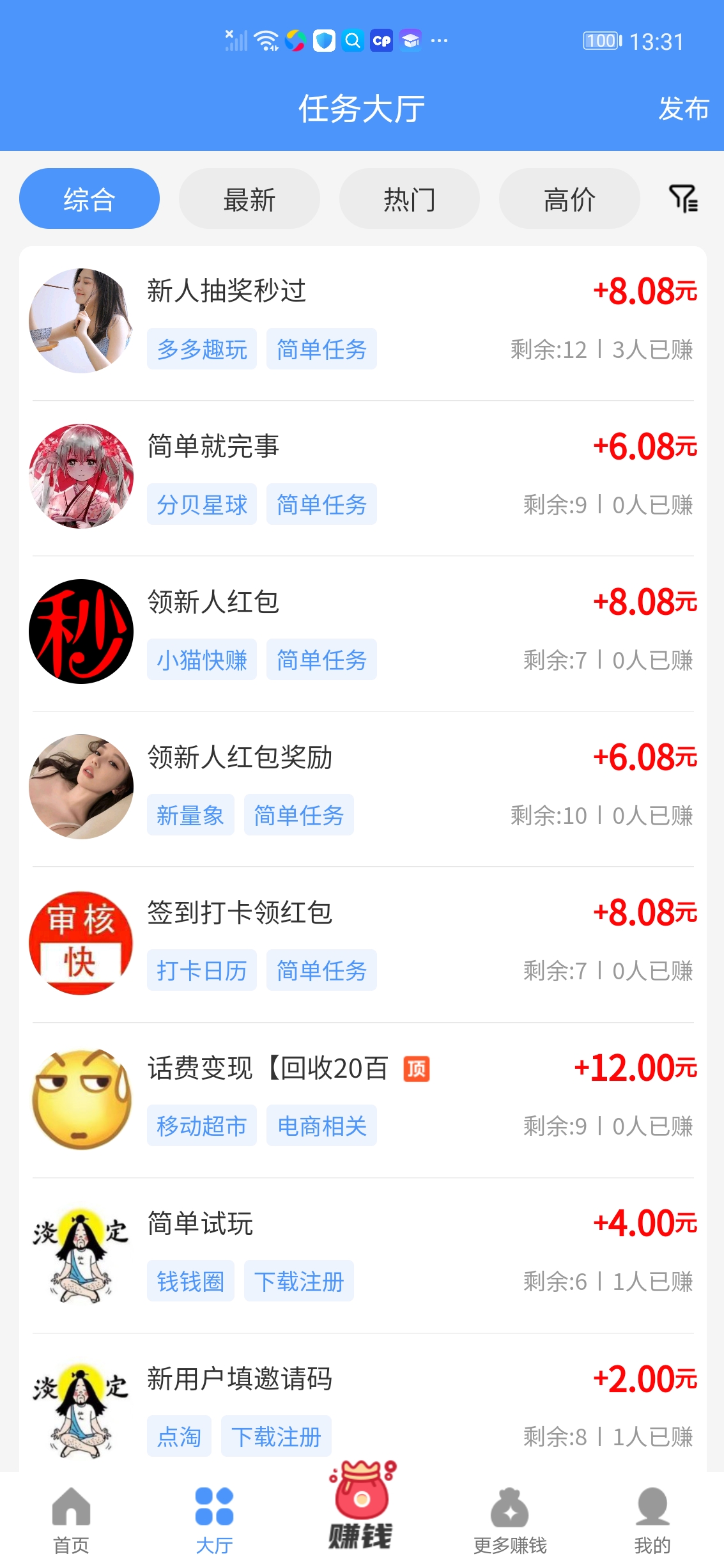Enable the 综合 sorting option
This screenshot has width=724, height=1568.
point(89,198)
